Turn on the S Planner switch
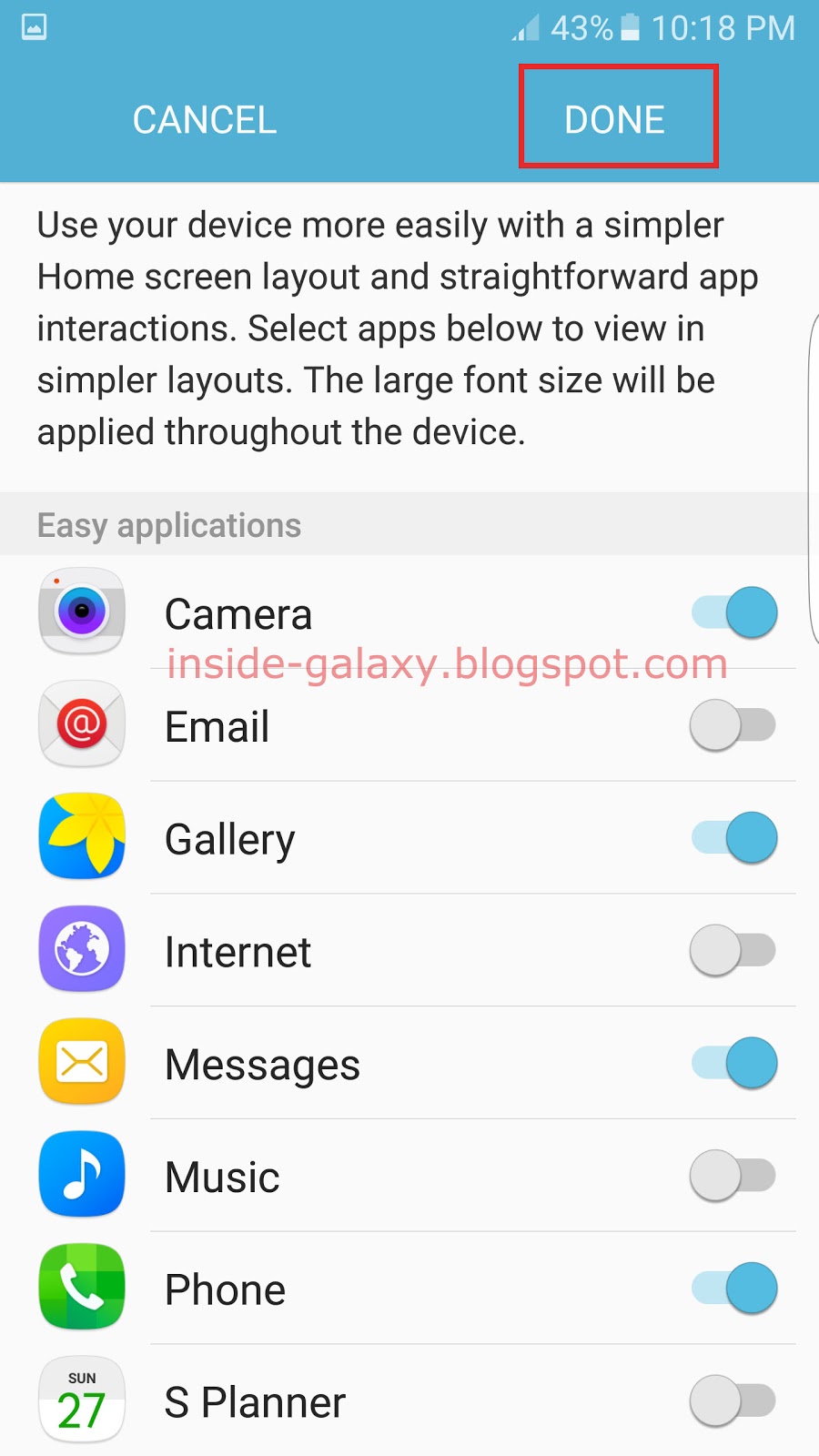 pyautogui.click(x=733, y=1401)
